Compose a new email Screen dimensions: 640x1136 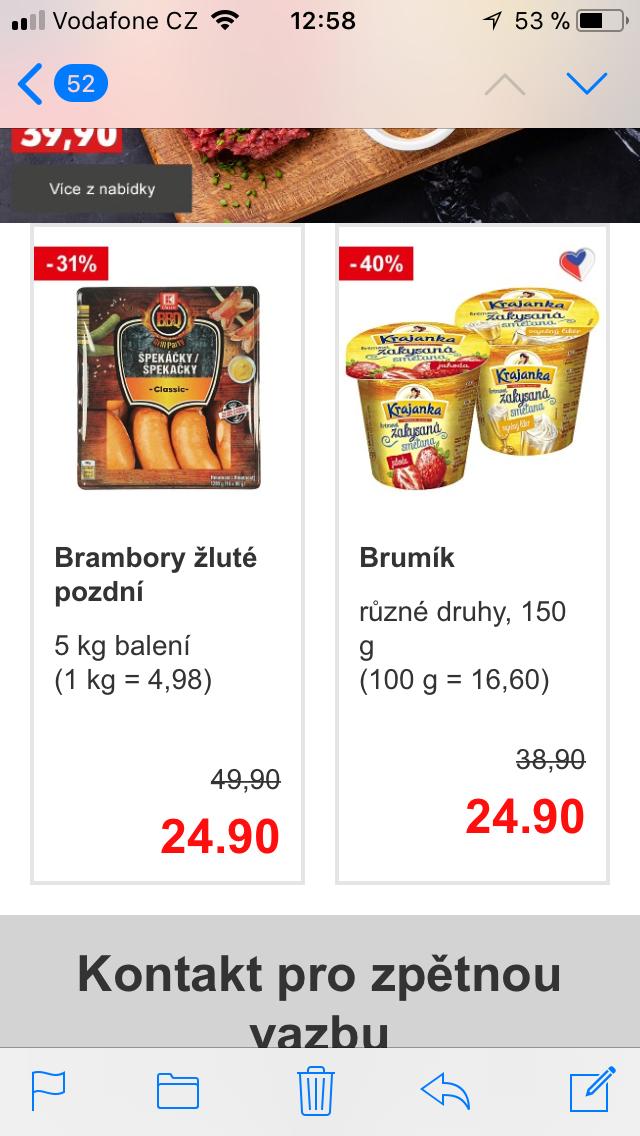[x=590, y=1090]
